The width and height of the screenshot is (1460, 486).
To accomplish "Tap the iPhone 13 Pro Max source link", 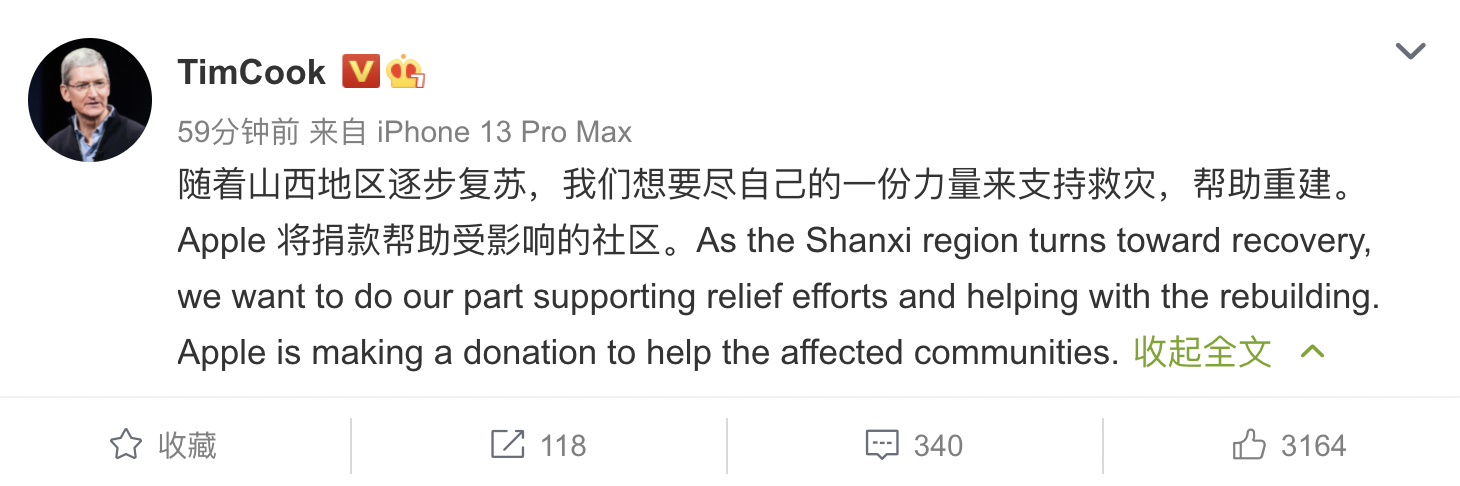I will pyautogui.click(x=504, y=132).
